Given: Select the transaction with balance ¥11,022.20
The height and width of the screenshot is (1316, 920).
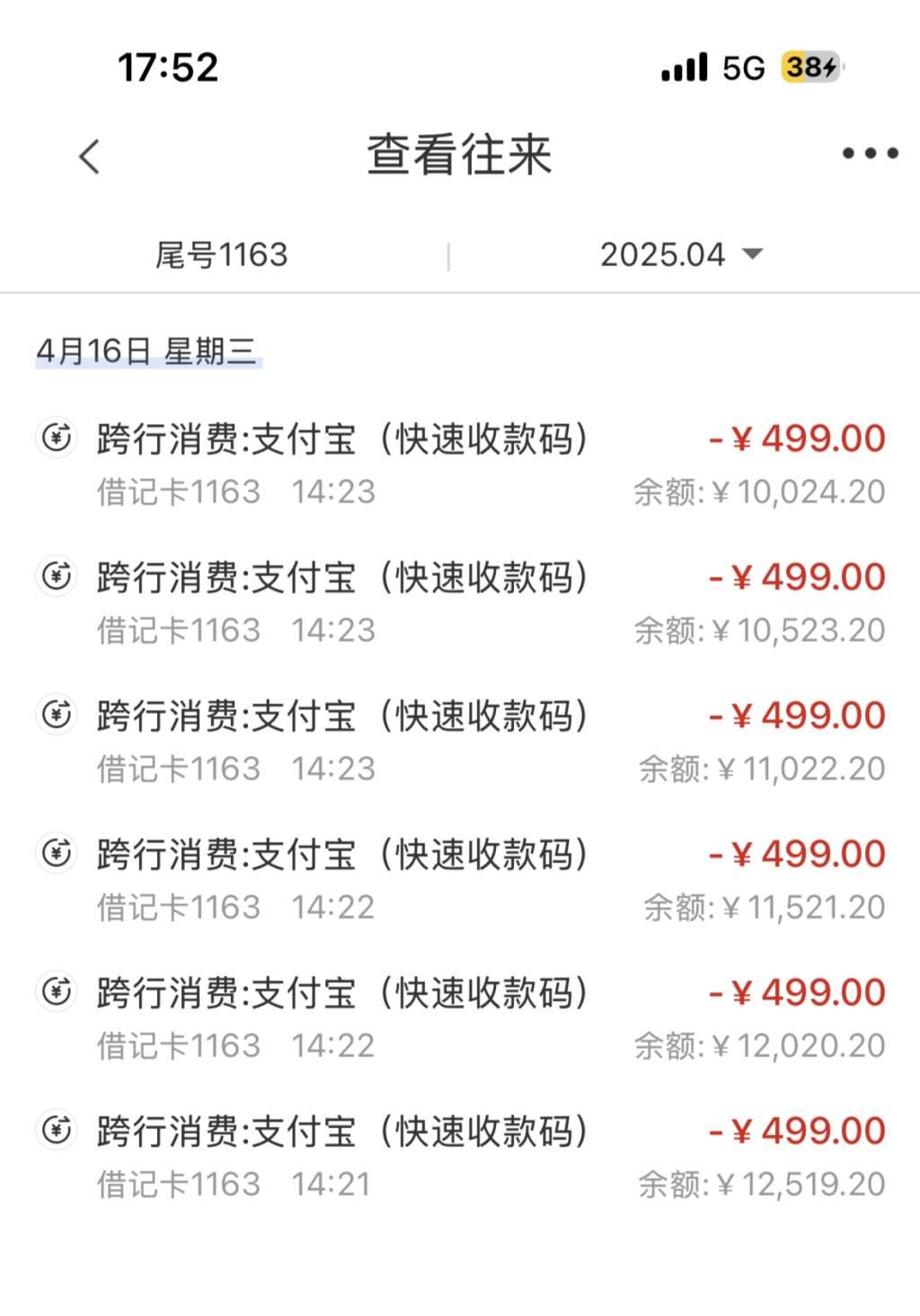Looking at the screenshot, I should click(x=460, y=742).
